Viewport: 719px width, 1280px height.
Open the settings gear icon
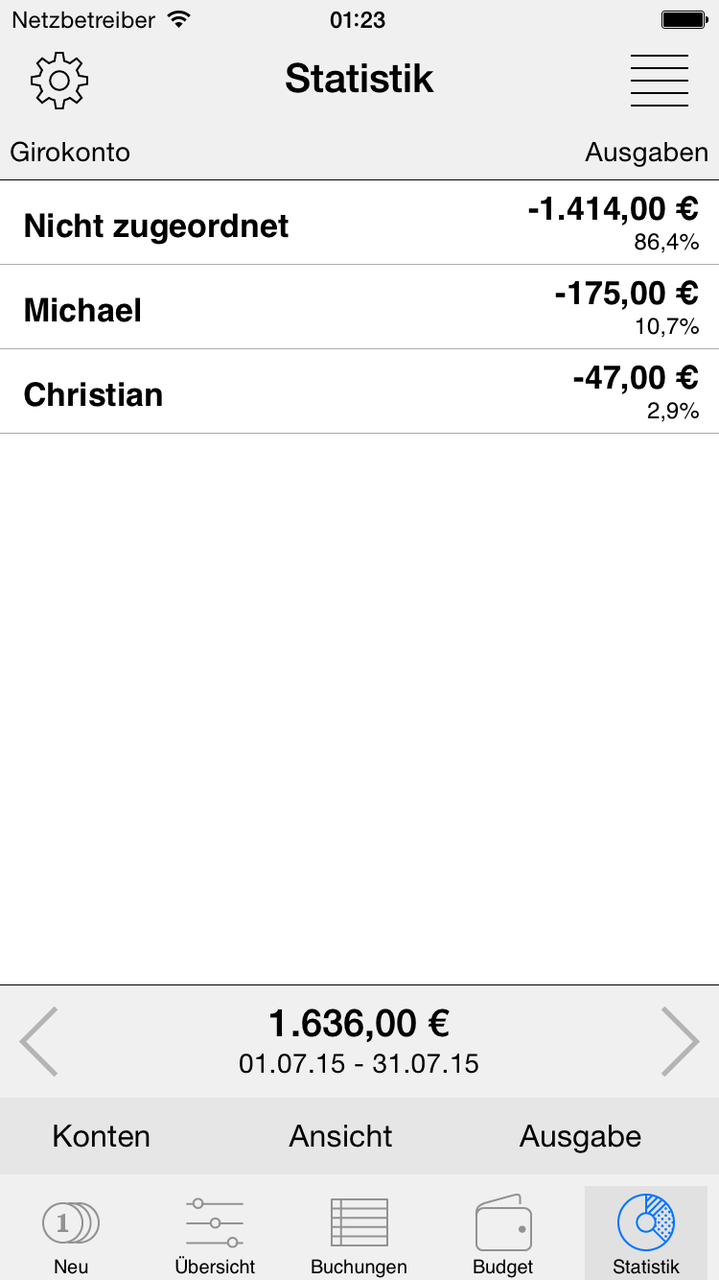coord(59,80)
